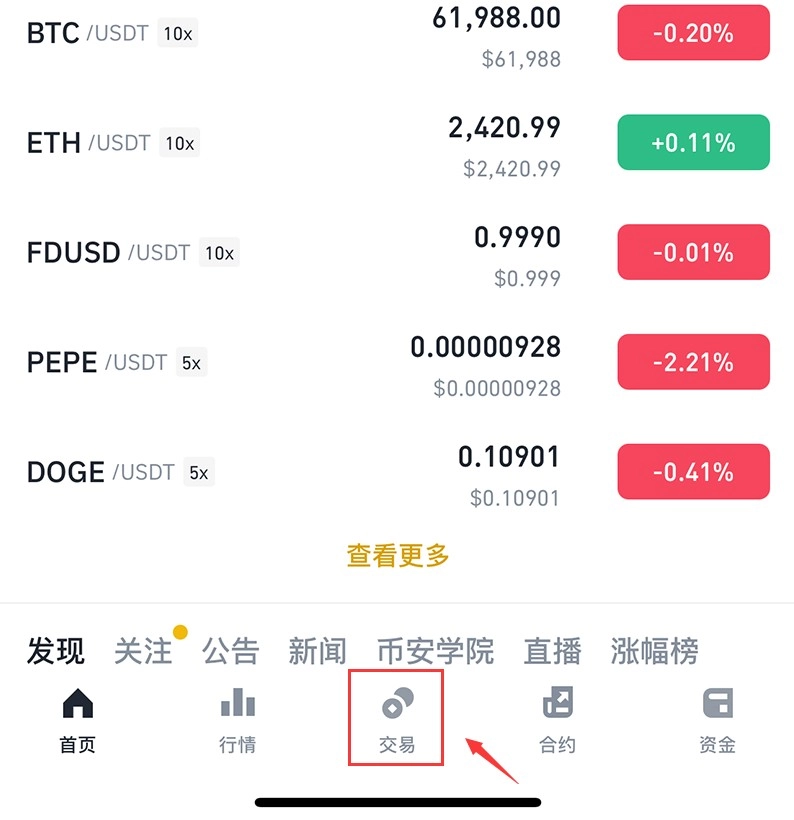Open 交易 in bottom navigation

tap(396, 720)
